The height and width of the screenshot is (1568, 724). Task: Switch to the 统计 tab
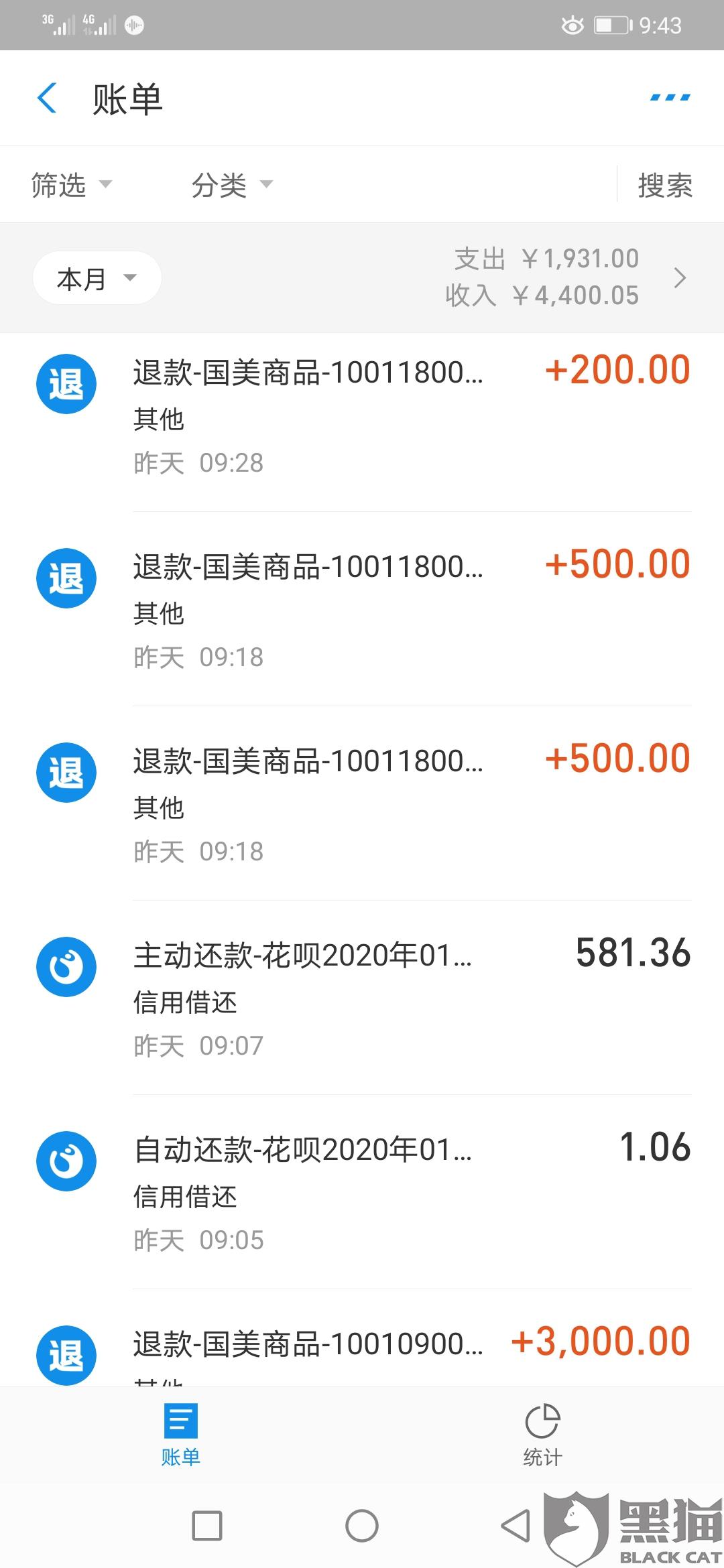coord(542,1434)
